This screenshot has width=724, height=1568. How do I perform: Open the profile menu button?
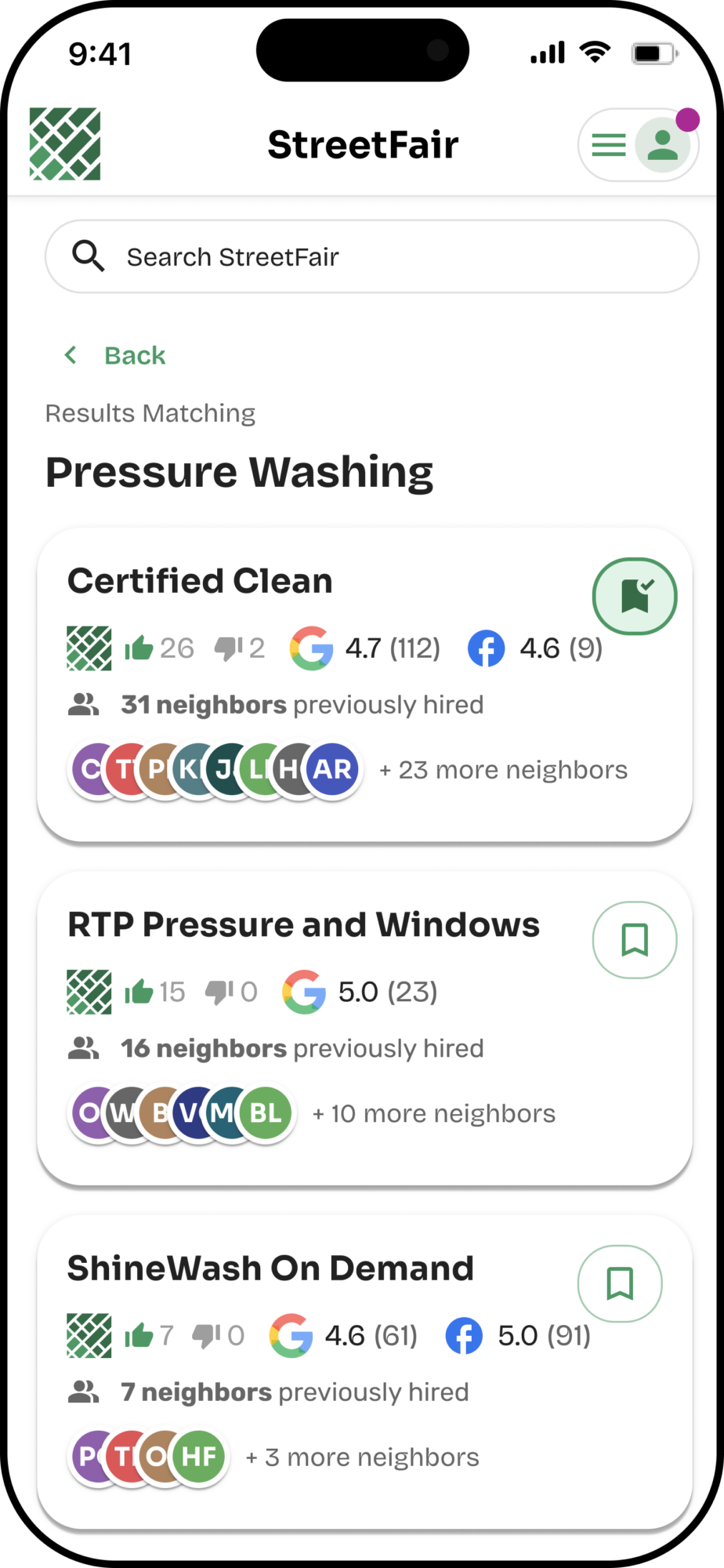638,145
